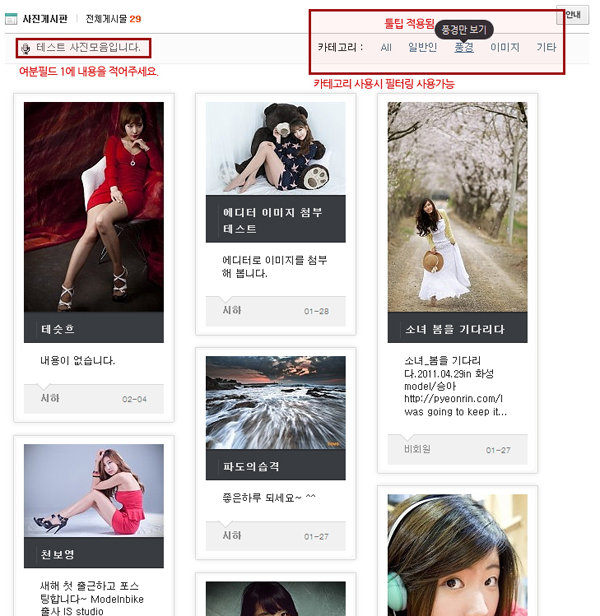
Task: Select the All category filter
Action: click(x=386, y=47)
